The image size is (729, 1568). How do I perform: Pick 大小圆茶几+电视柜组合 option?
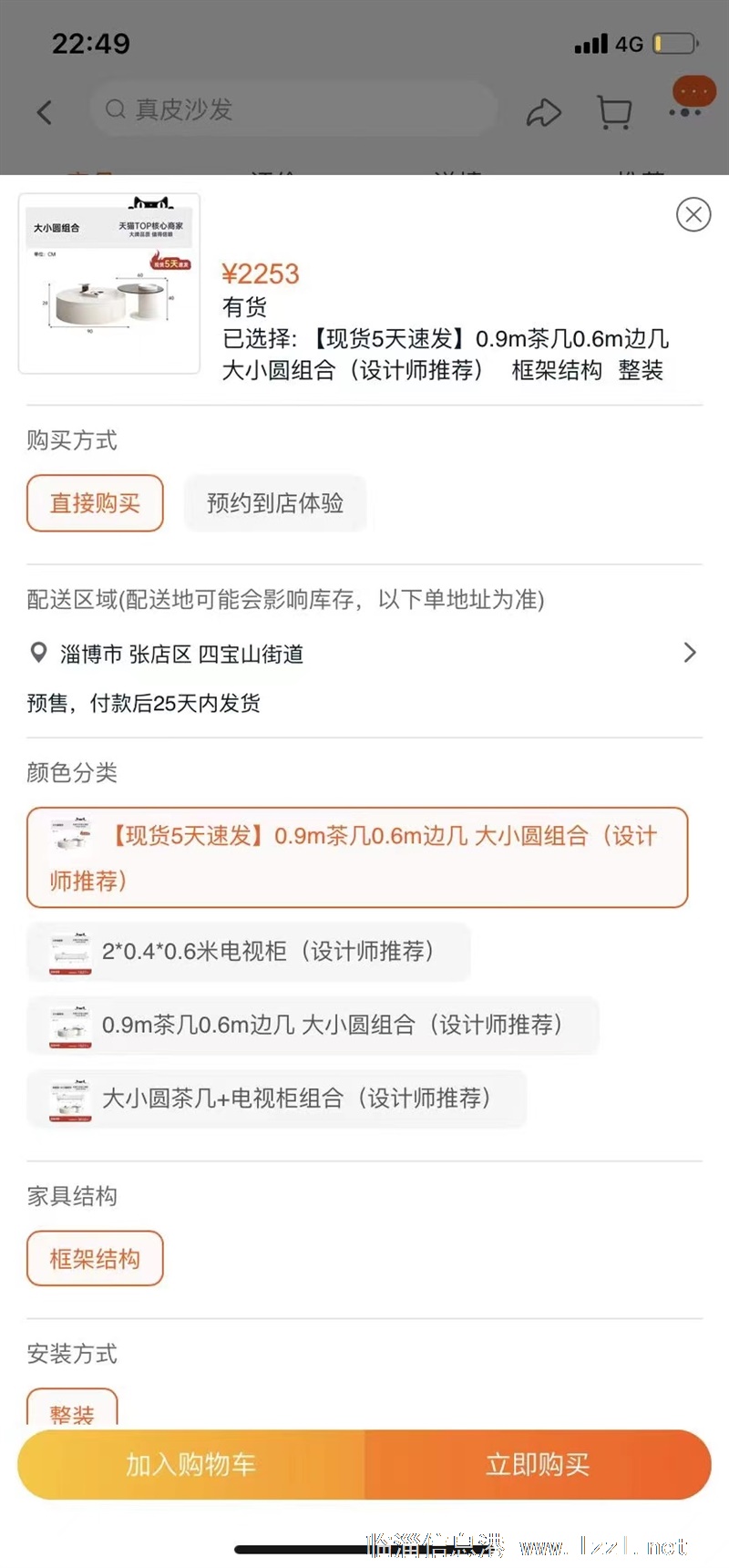pyautogui.click(x=277, y=1099)
